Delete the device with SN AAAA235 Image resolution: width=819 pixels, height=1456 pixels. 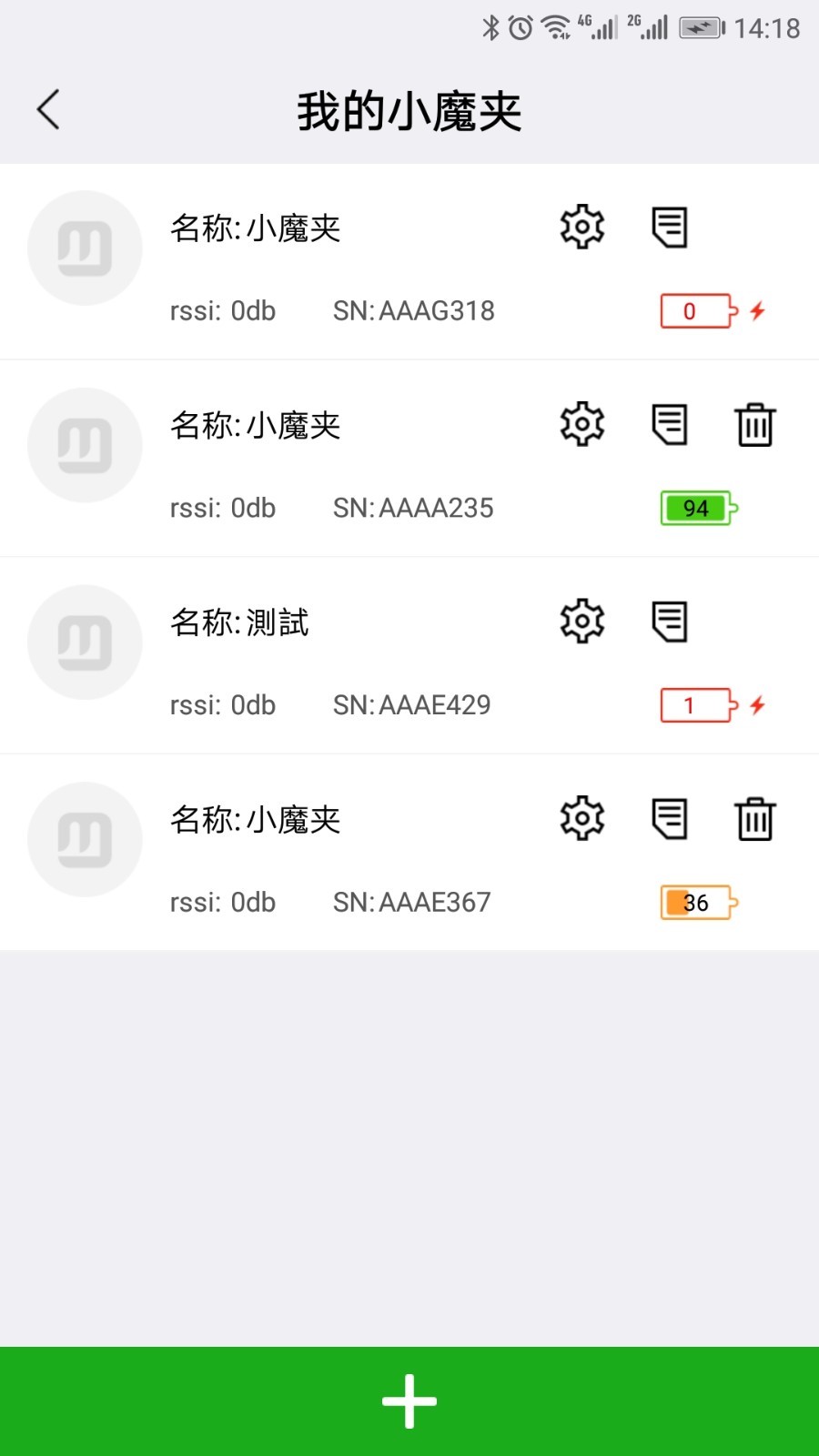pos(753,424)
